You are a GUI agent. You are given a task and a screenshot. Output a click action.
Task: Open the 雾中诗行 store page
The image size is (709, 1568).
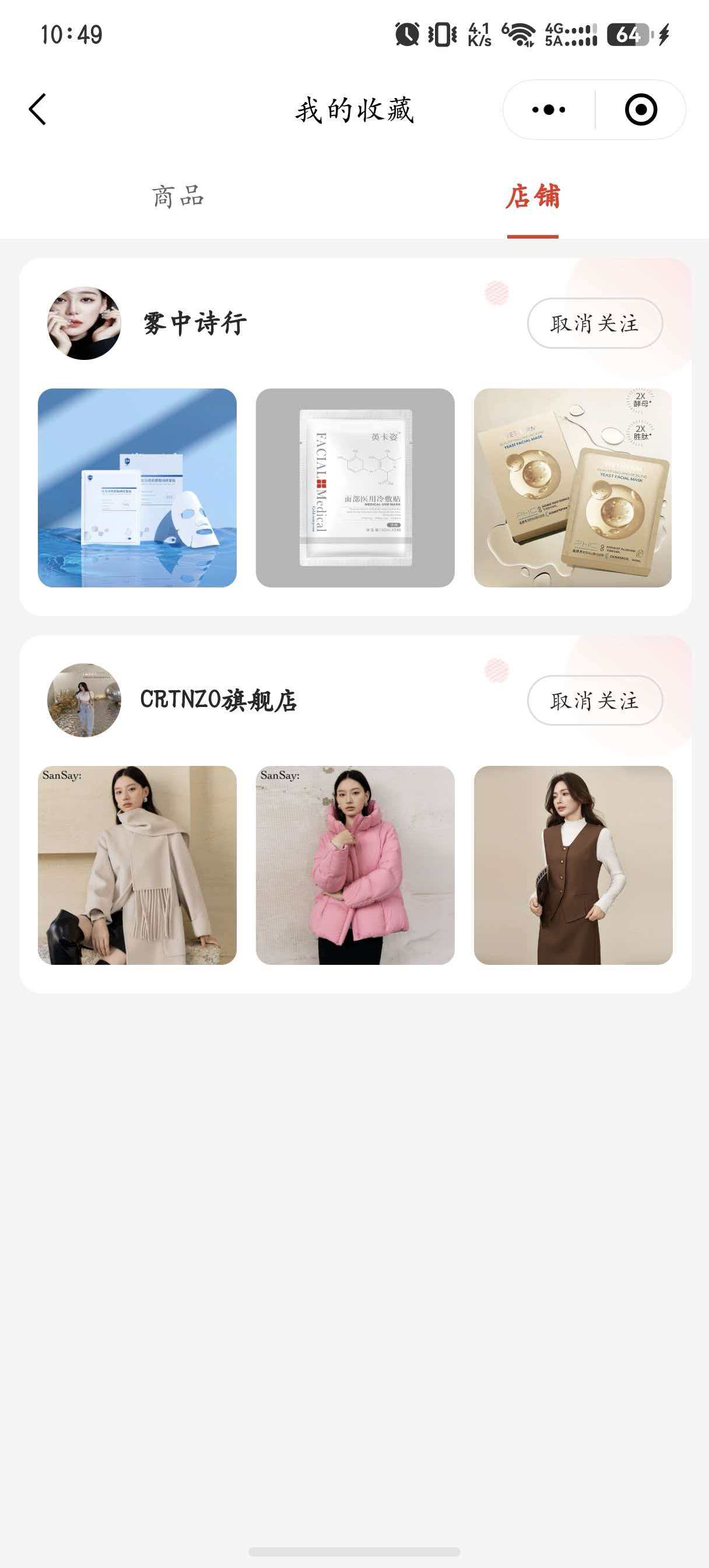(195, 323)
